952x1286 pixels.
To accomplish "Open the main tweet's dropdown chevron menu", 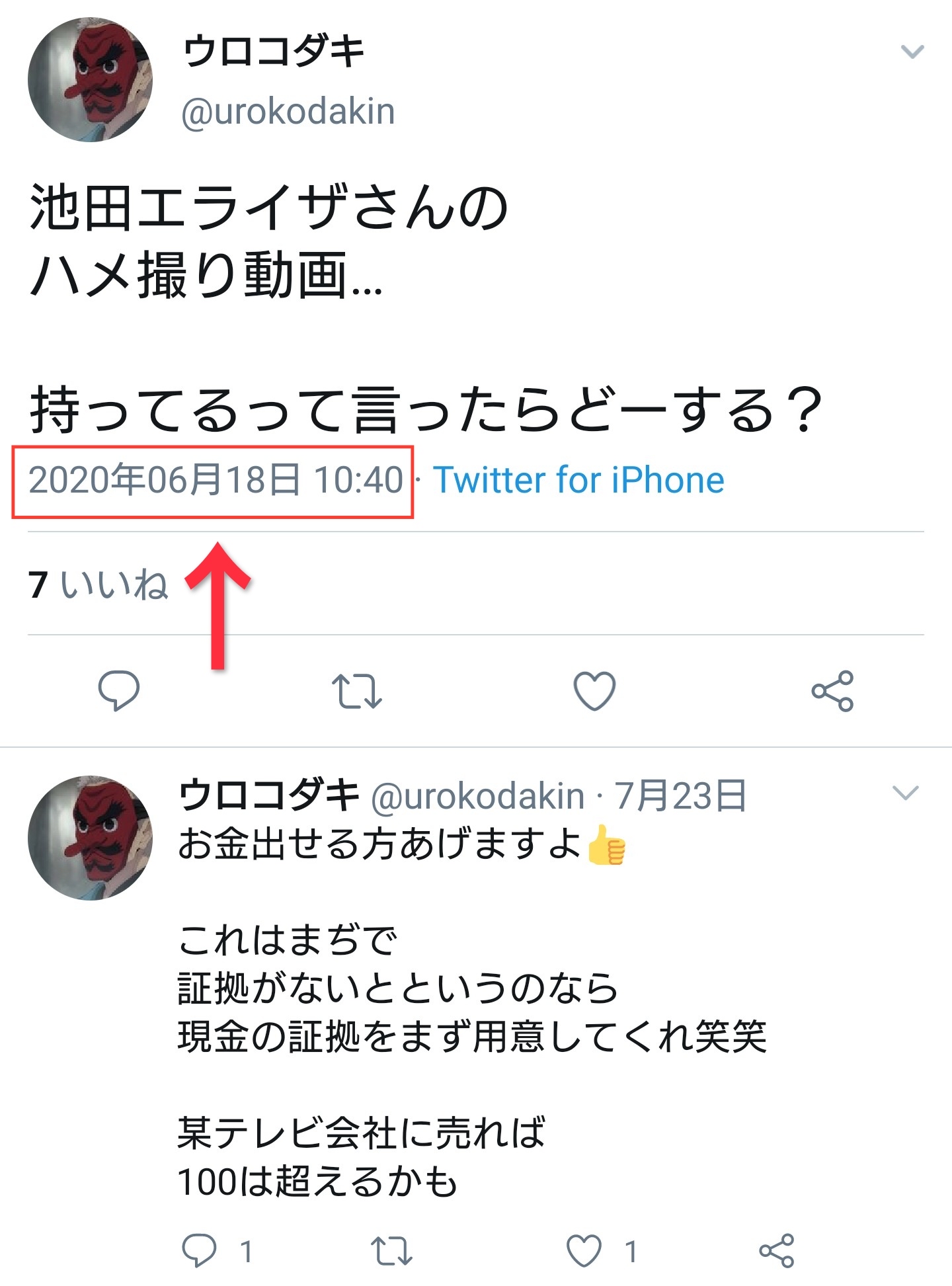I will coord(912,52).
